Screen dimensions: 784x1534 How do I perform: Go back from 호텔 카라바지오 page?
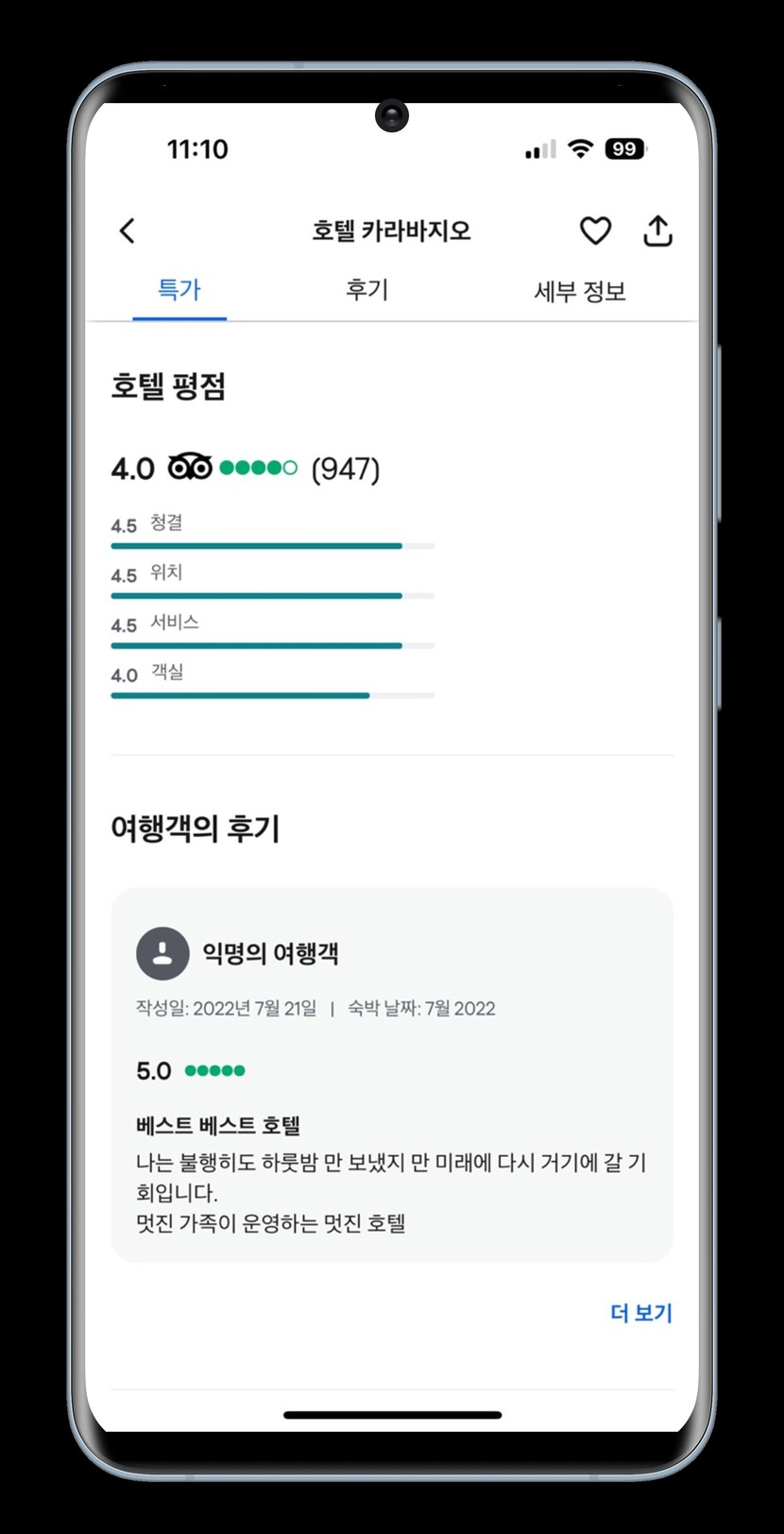click(128, 230)
